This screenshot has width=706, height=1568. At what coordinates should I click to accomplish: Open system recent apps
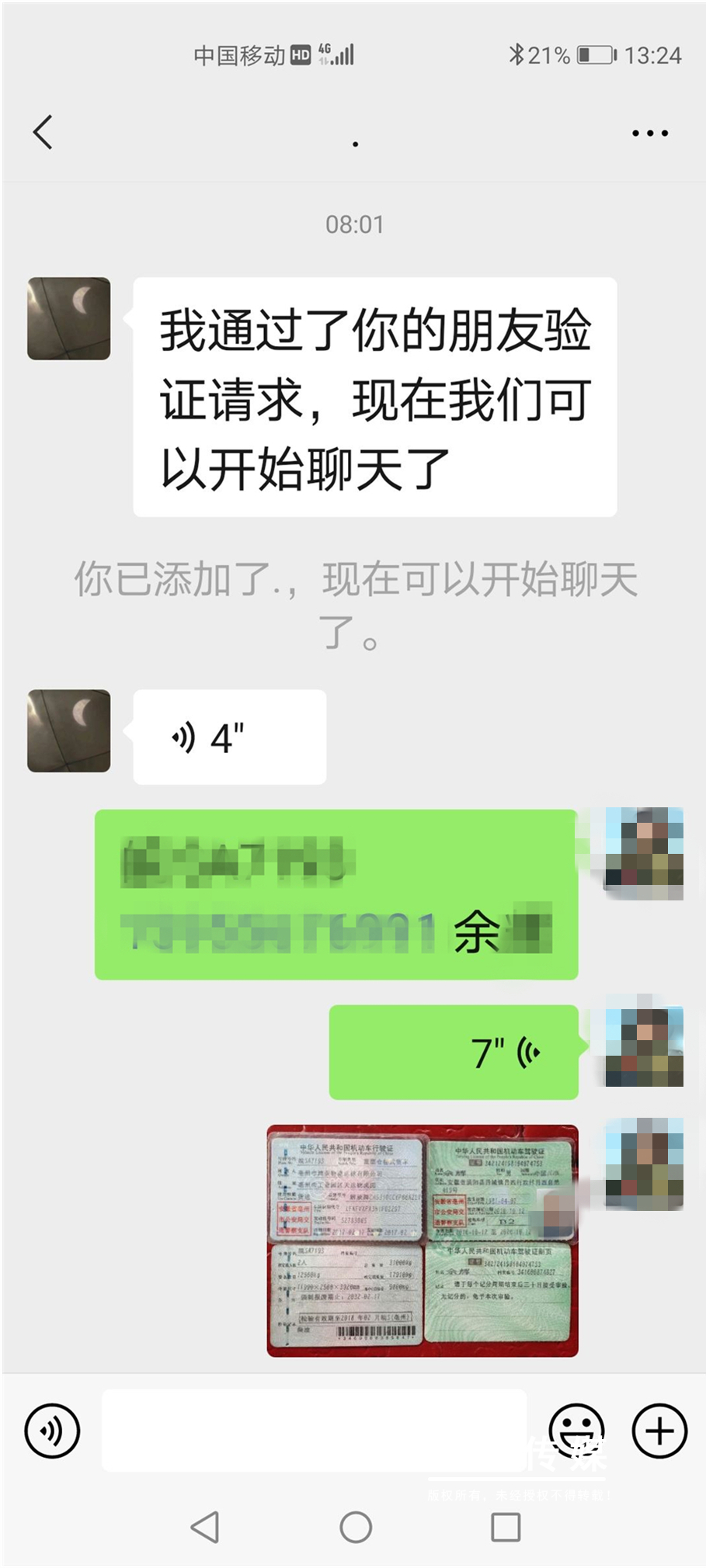click(506, 1527)
